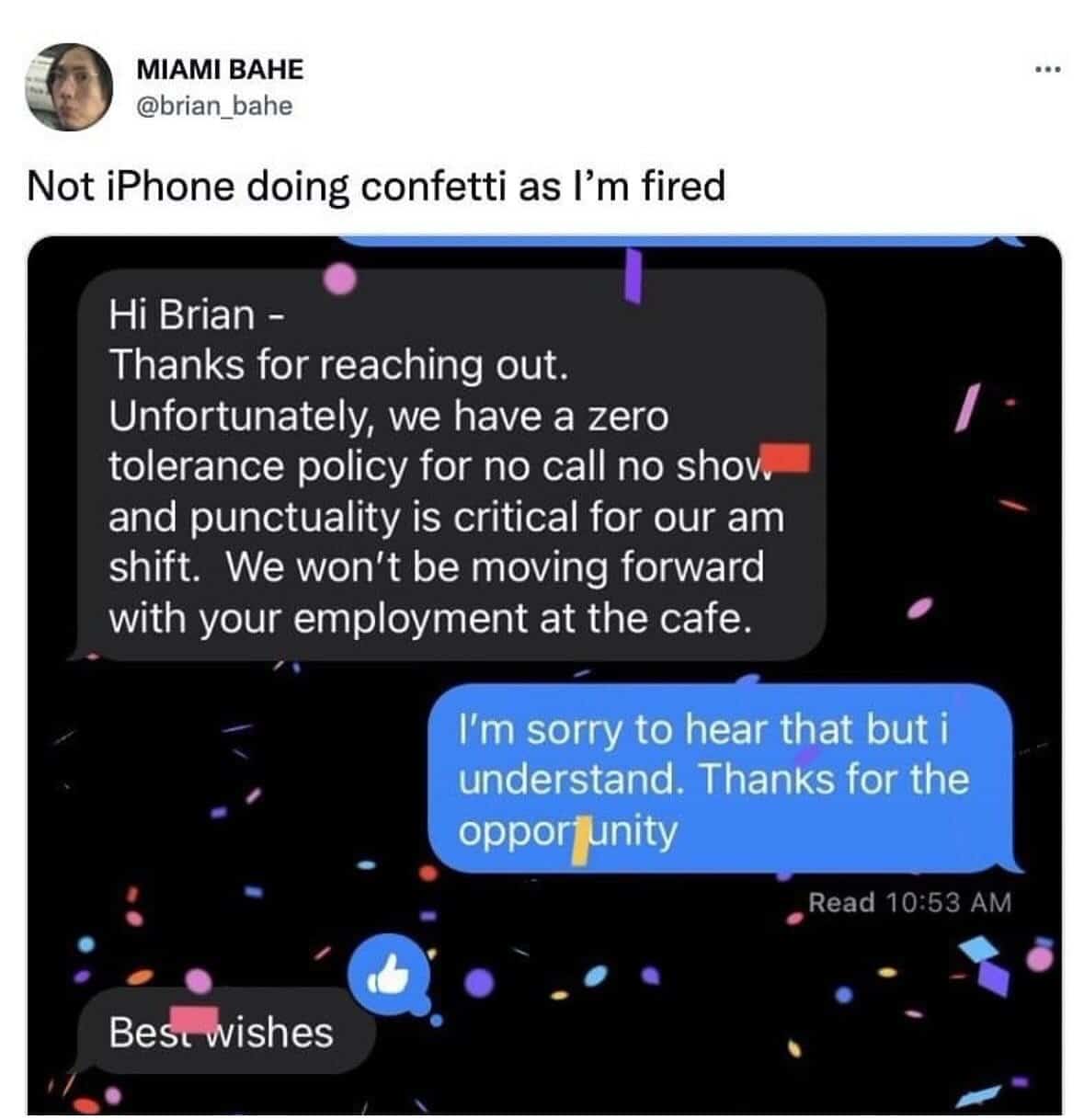Viewport: 1084px width, 1120px height.
Task: Open MIAMI BAHE's profile picture
Action: point(67,87)
